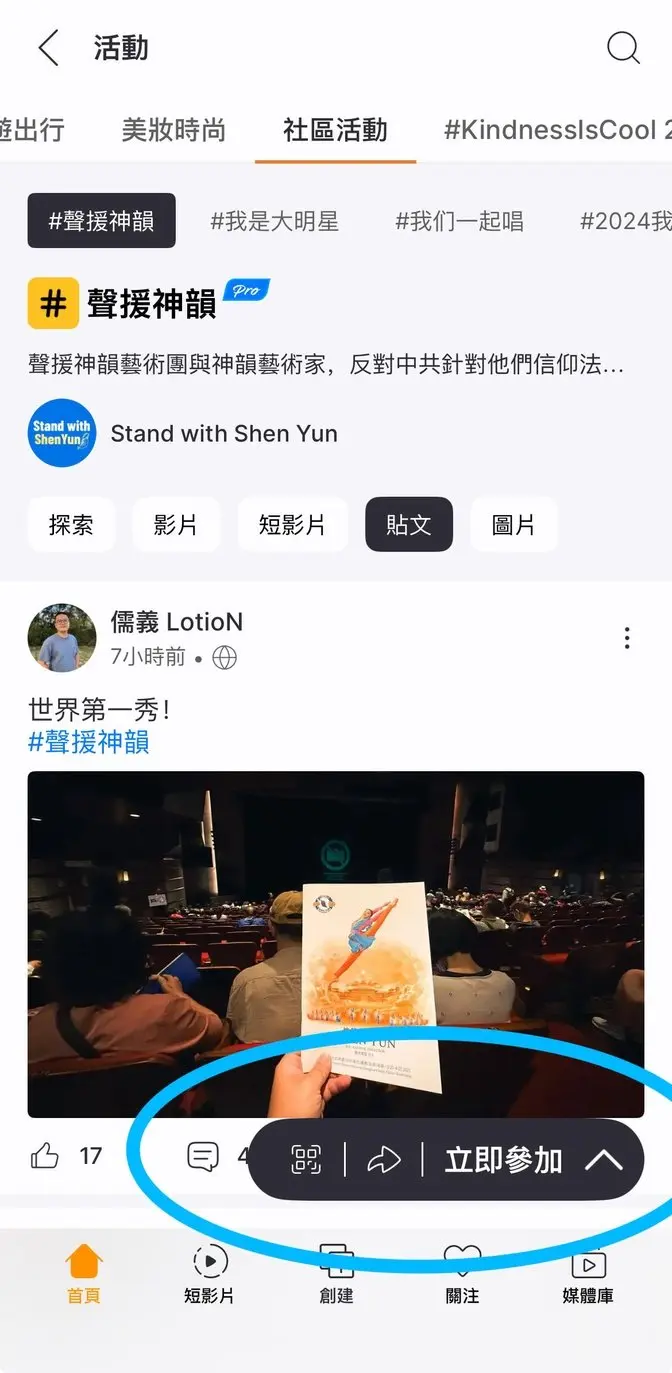This screenshot has height=1373, width=672.
Task: Open the QR code scan icon
Action: (x=307, y=1160)
